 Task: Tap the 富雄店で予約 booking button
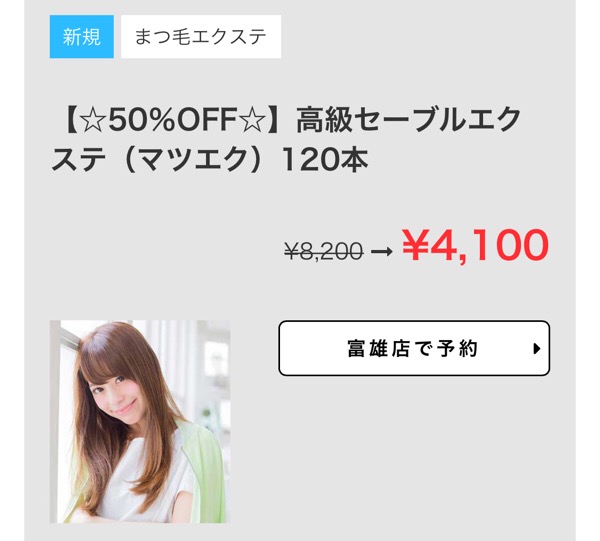(414, 348)
